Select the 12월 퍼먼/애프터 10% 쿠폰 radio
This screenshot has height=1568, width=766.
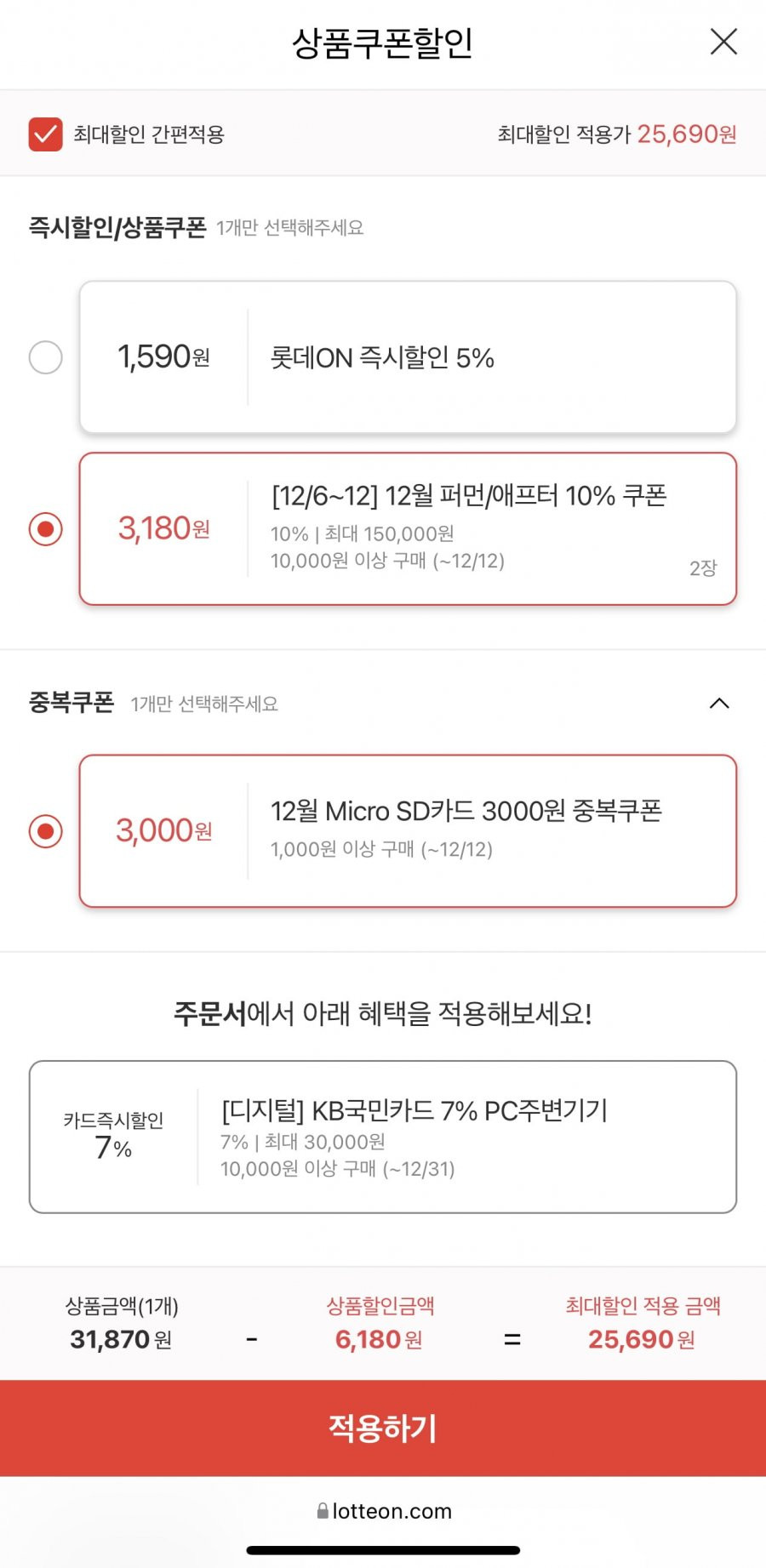45,529
